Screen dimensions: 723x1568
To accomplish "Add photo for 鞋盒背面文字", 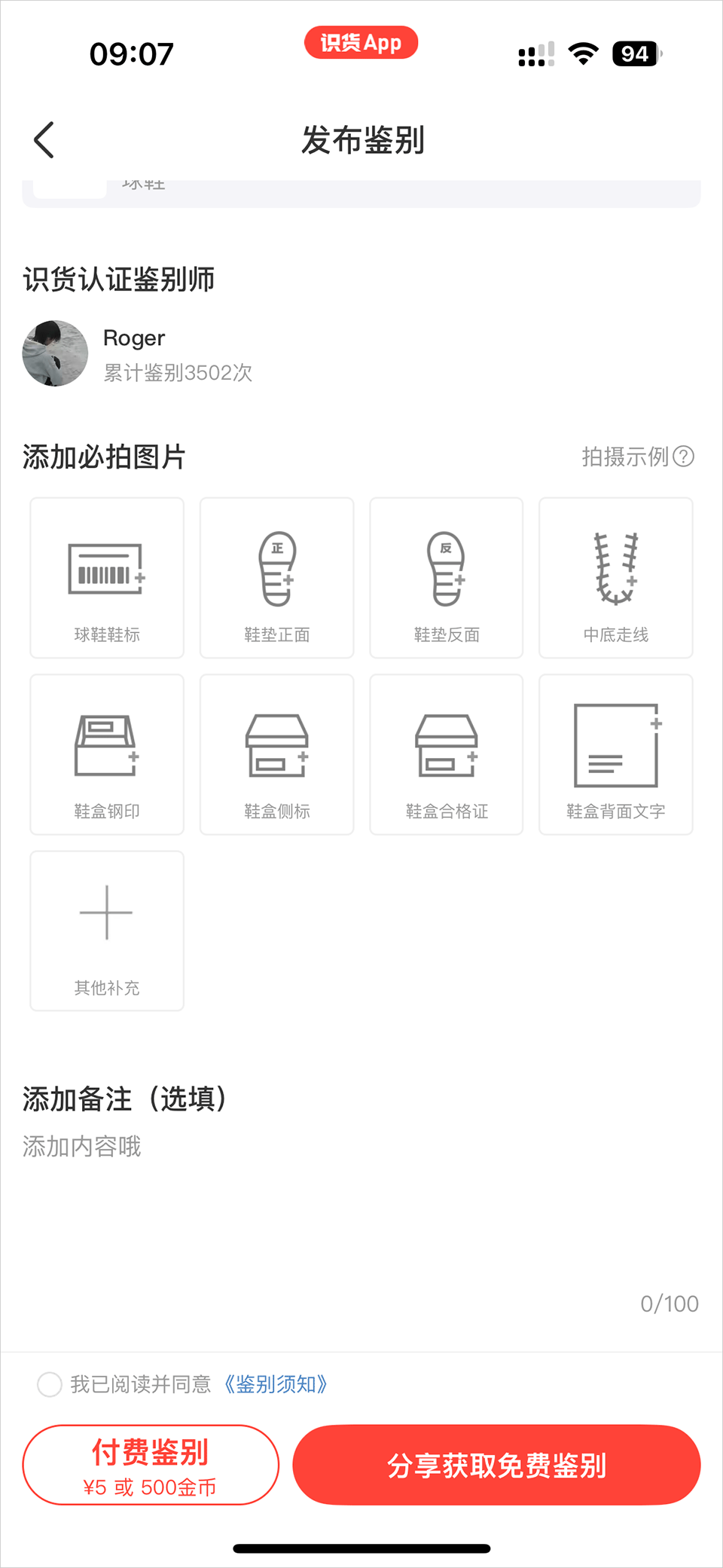I will pyautogui.click(x=615, y=754).
